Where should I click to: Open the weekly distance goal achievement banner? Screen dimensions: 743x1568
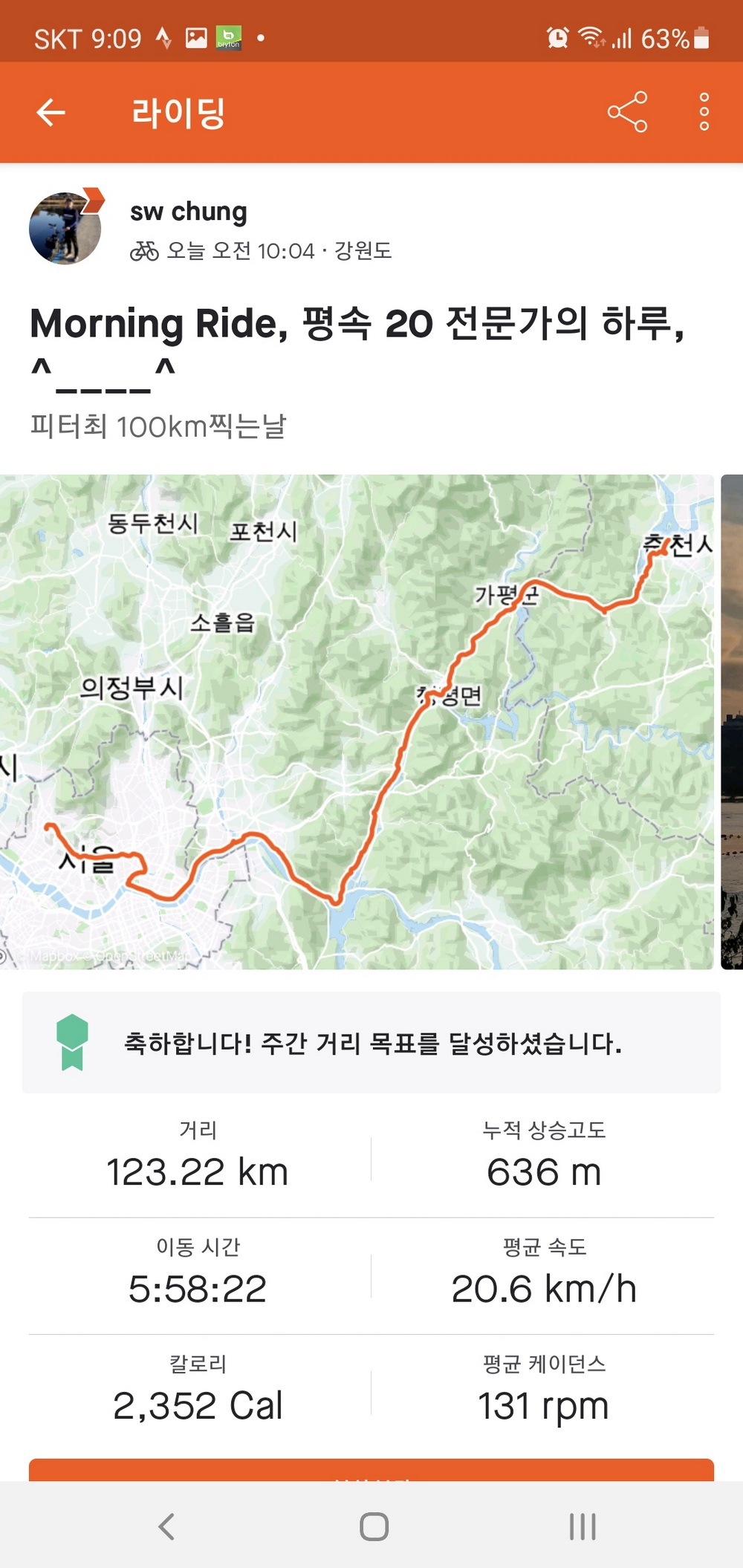click(x=371, y=1042)
